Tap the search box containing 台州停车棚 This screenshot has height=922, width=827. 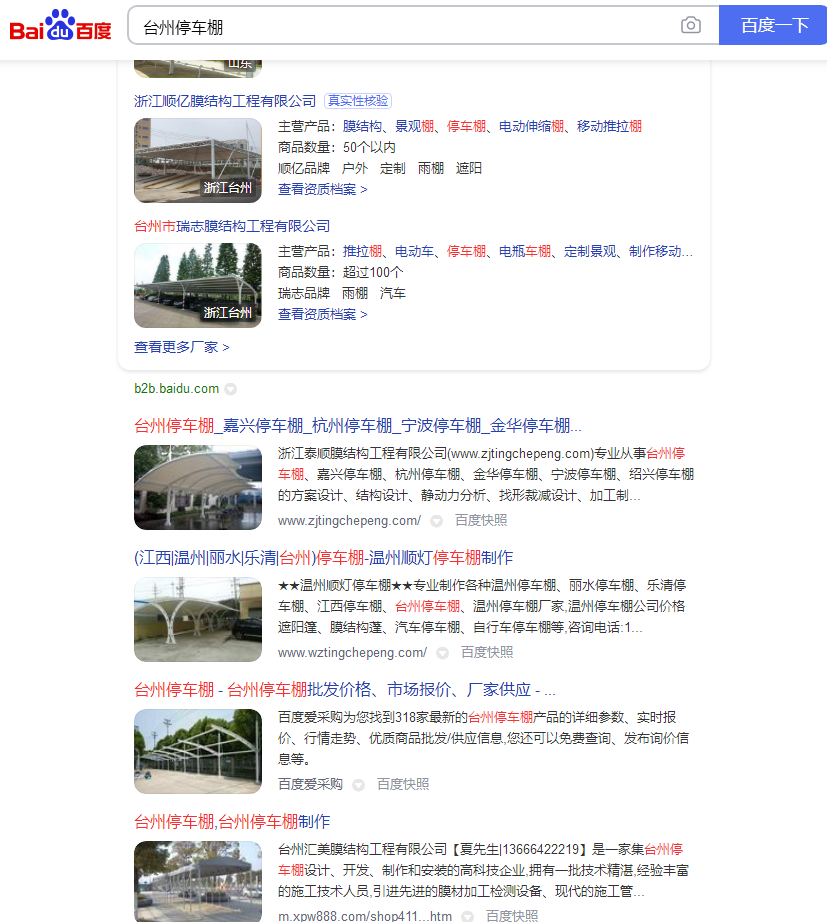[x=400, y=26]
